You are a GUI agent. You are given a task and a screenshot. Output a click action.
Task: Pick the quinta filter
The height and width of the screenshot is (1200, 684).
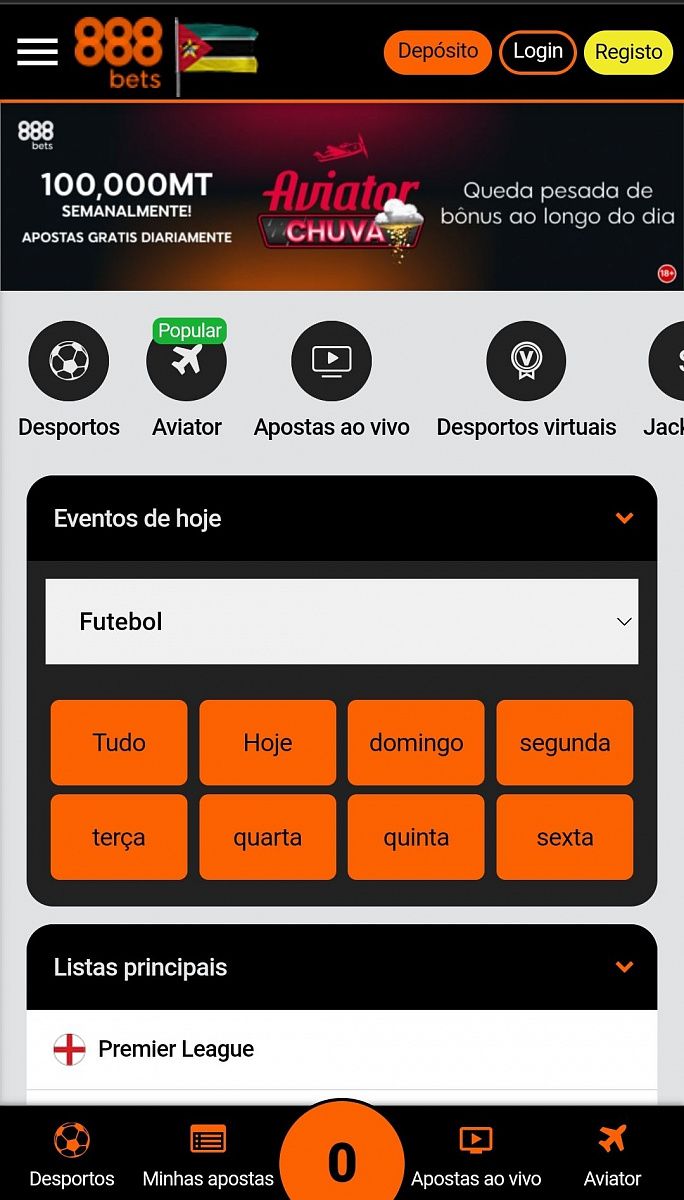[x=416, y=837]
